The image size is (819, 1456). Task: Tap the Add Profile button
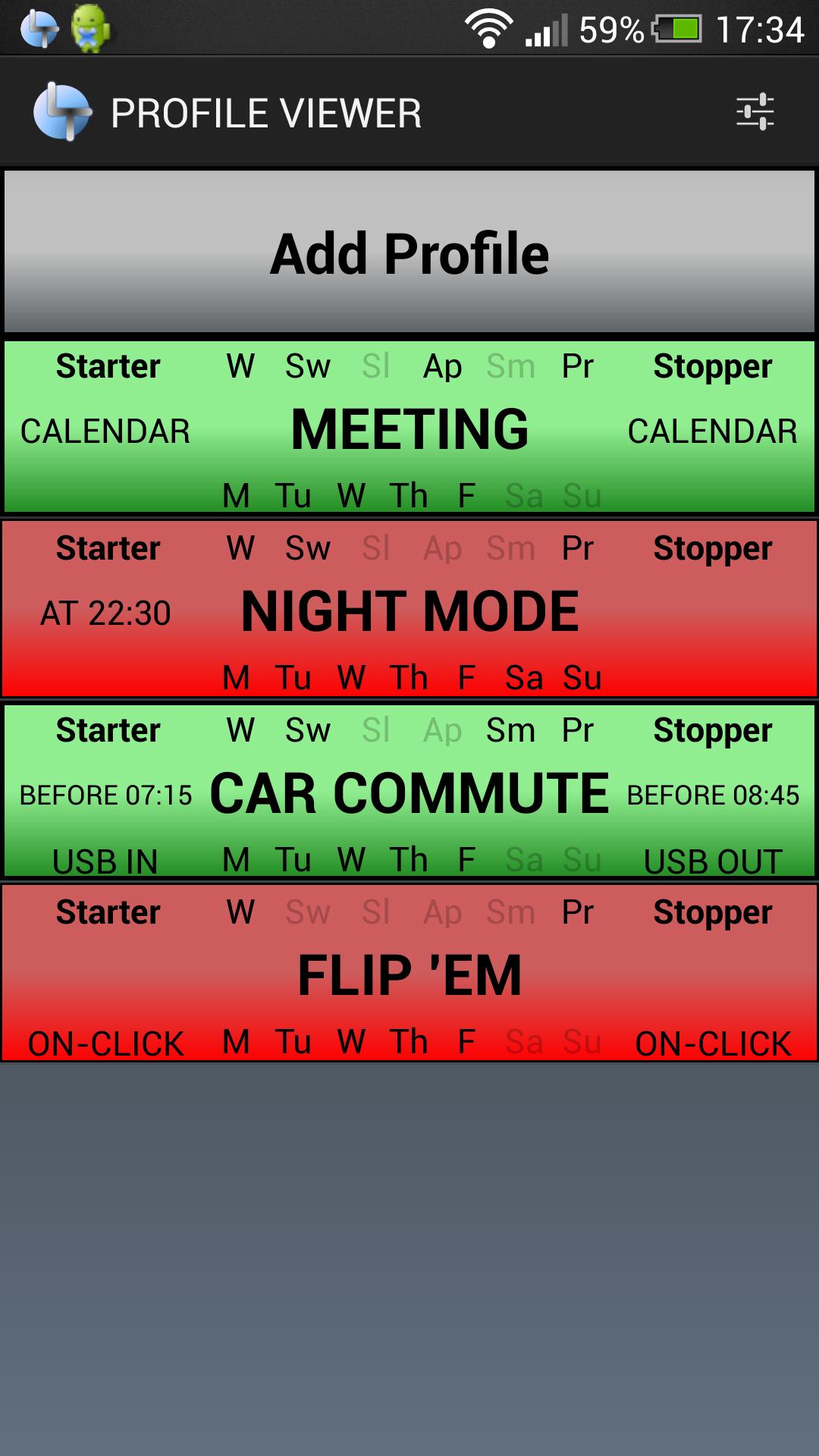409,253
